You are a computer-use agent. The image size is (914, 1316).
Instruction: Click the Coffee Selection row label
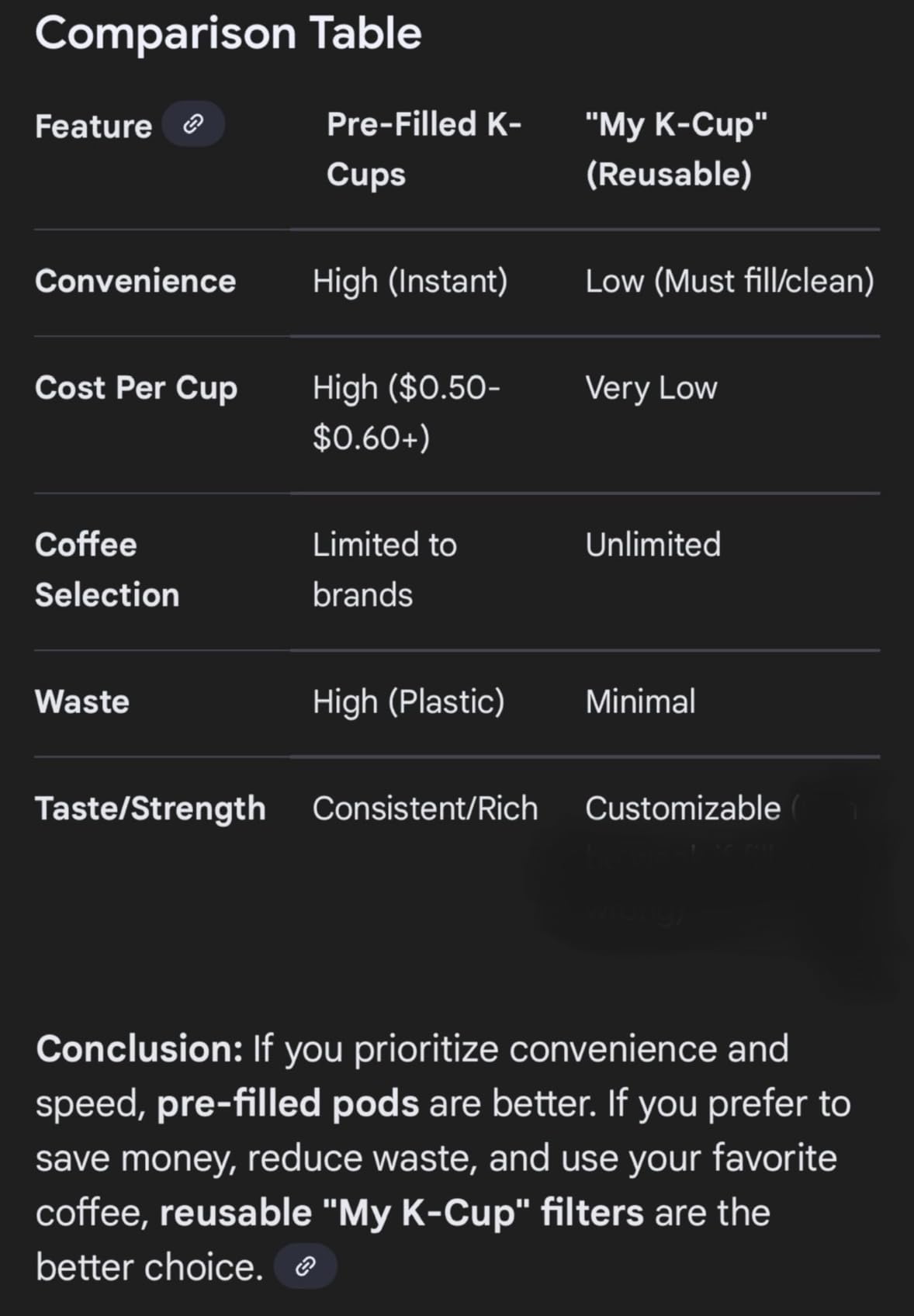(107, 570)
